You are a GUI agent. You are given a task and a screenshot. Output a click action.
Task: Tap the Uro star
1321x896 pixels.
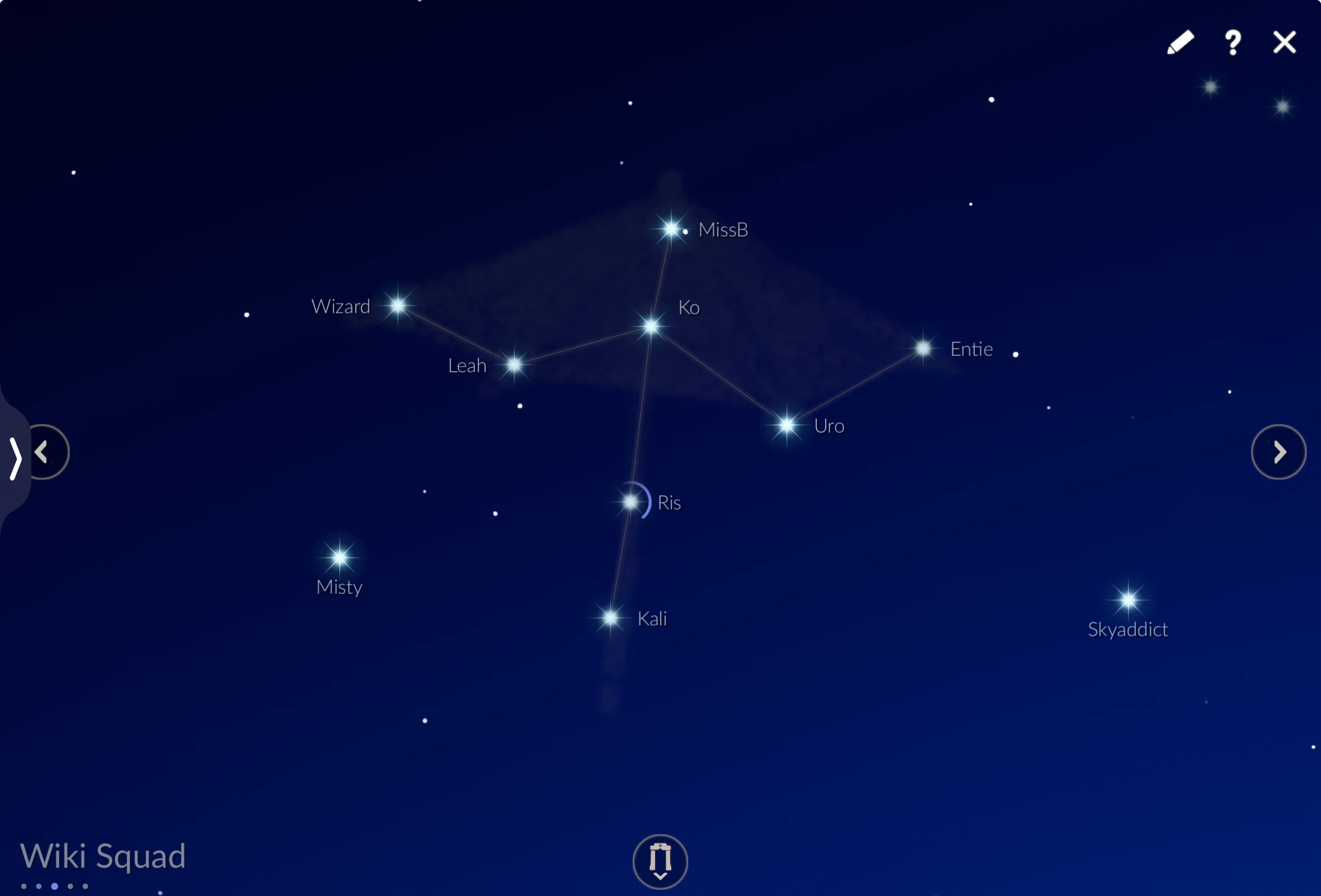point(786,424)
